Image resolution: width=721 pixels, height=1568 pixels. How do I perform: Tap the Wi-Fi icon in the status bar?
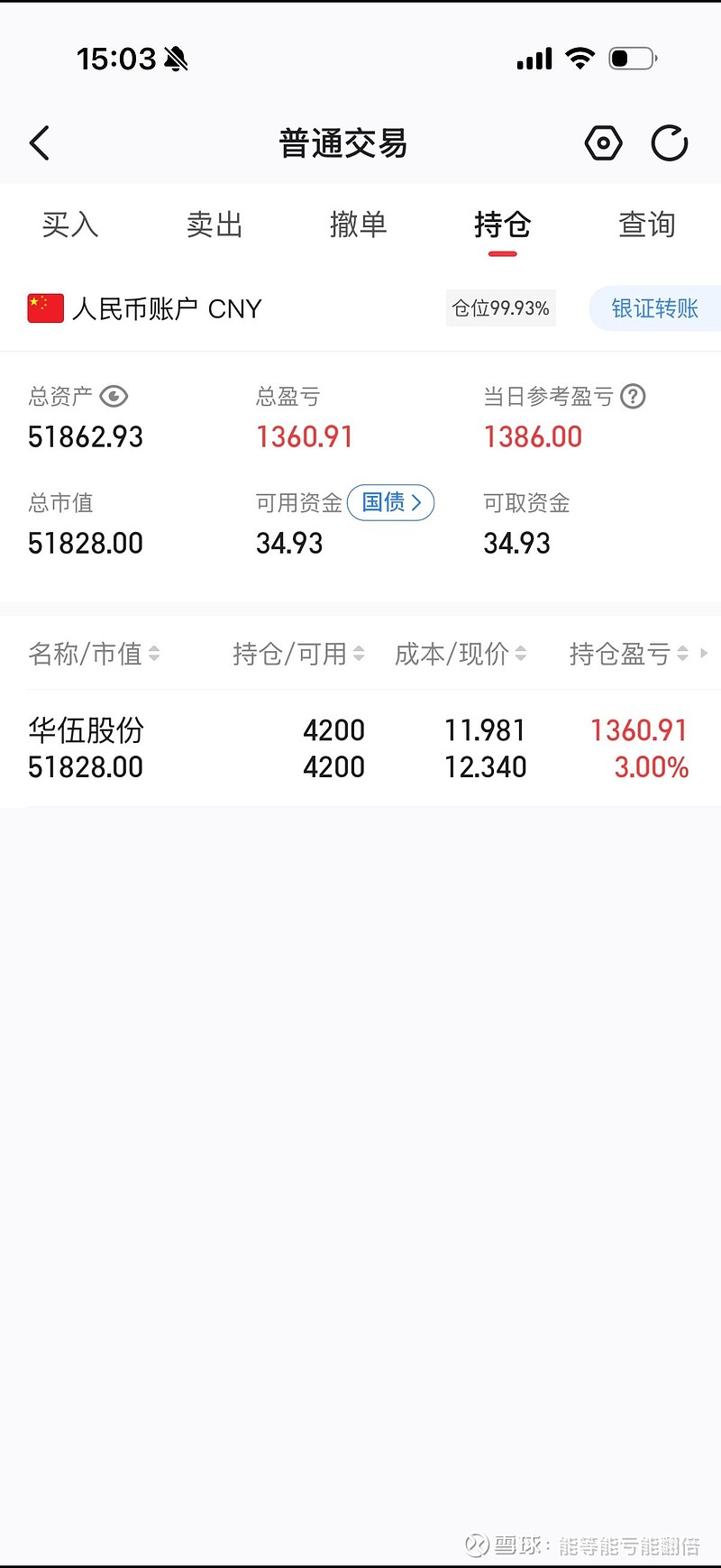(580, 57)
